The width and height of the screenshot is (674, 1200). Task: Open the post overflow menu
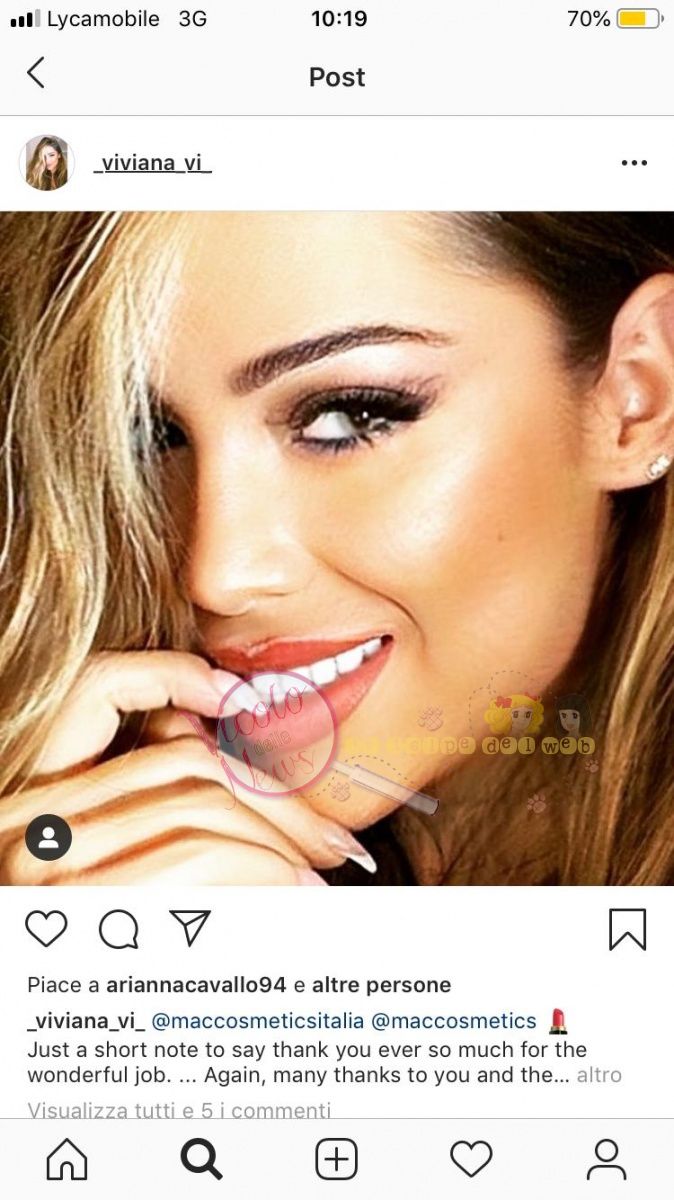634,163
